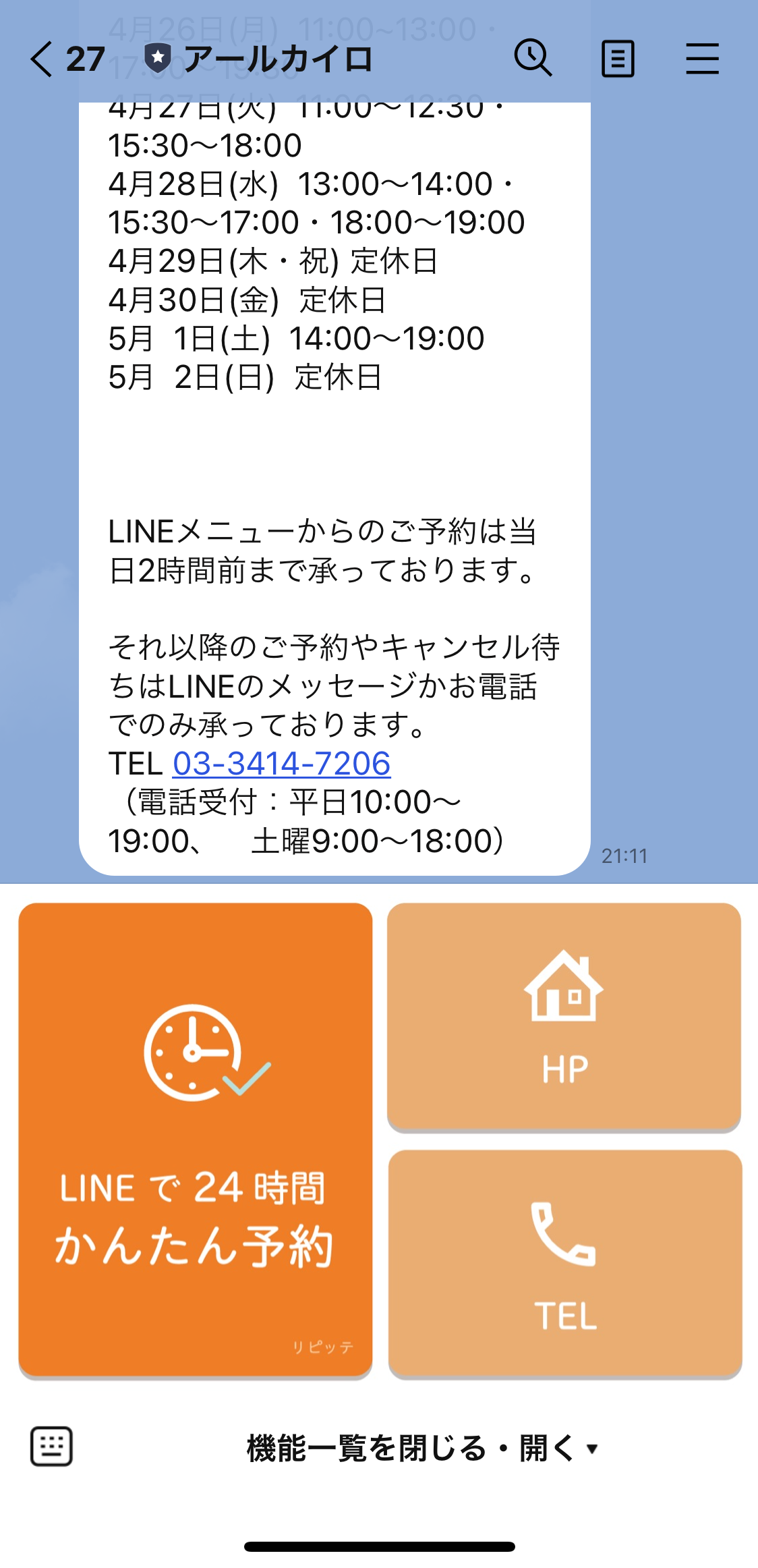Viewport: 758px width, 1568px height.
Task: Go back to the chat list
Action: click(x=42, y=59)
